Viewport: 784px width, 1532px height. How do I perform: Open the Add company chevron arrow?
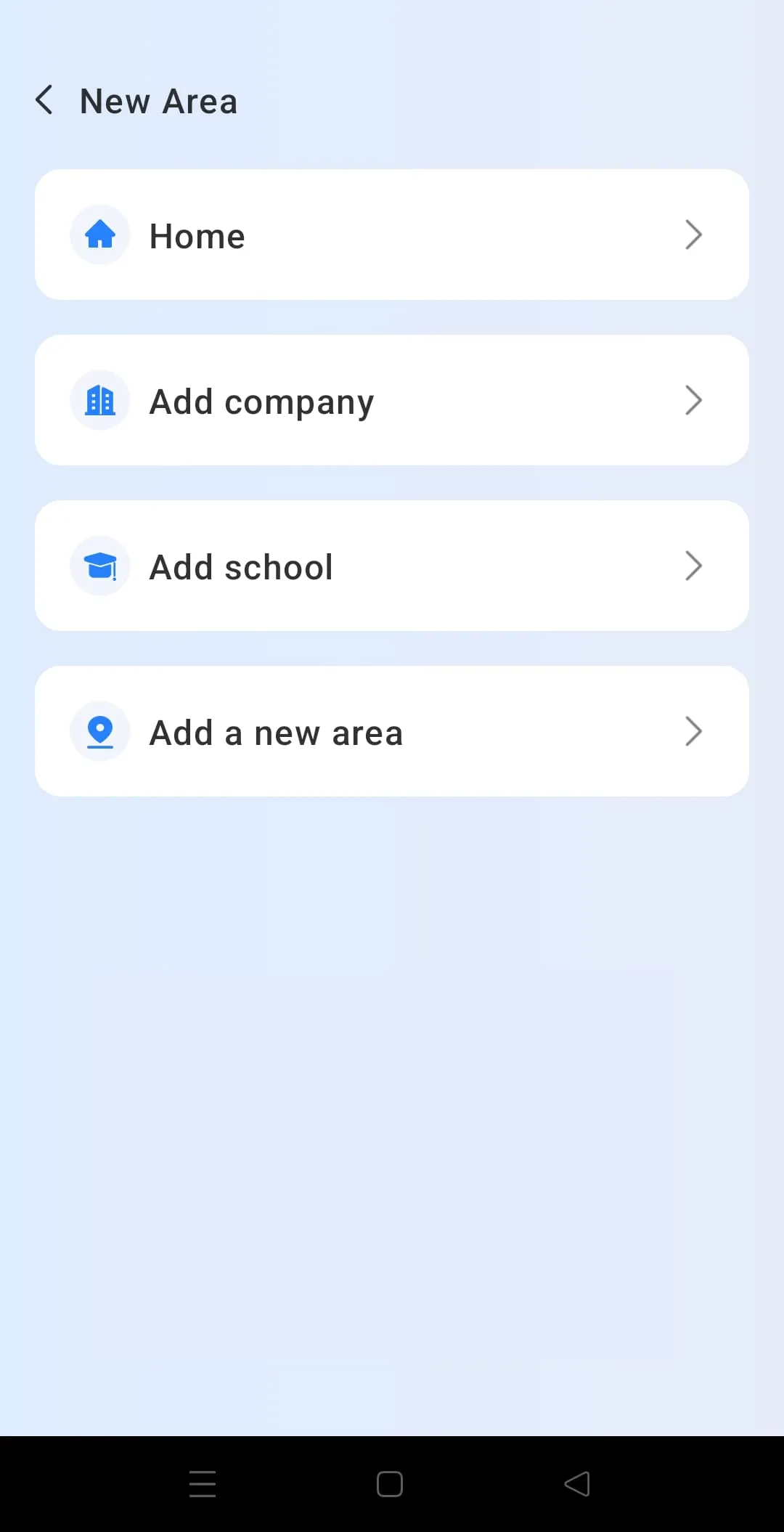coord(694,400)
